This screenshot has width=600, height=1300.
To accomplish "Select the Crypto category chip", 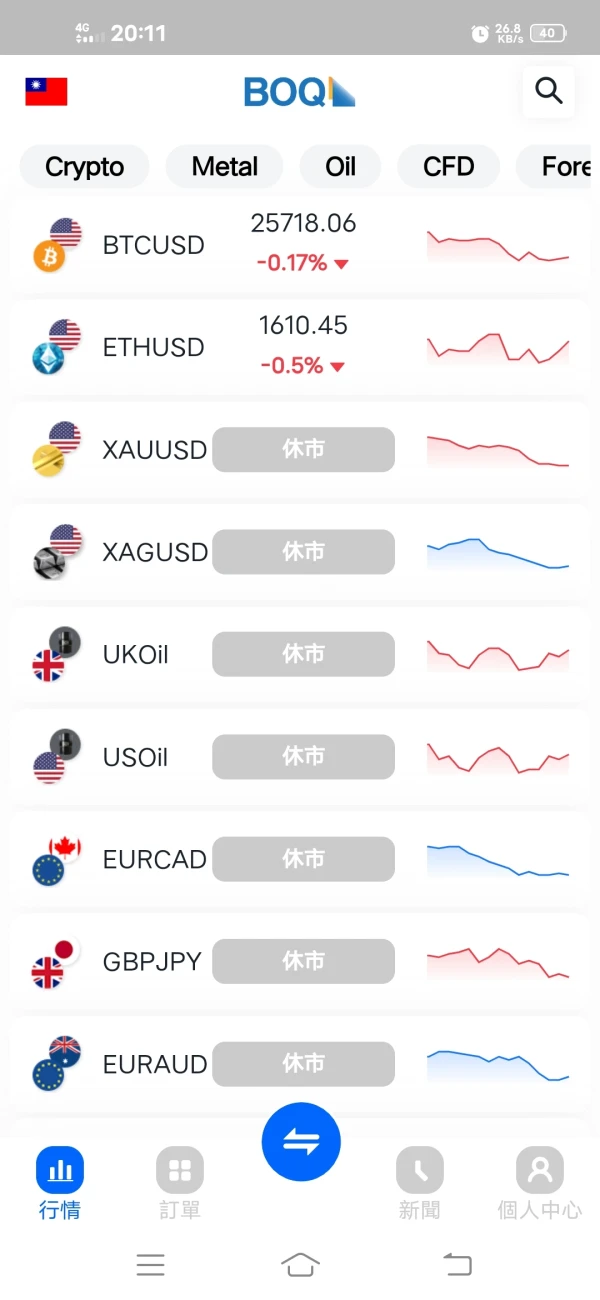I will point(84,167).
